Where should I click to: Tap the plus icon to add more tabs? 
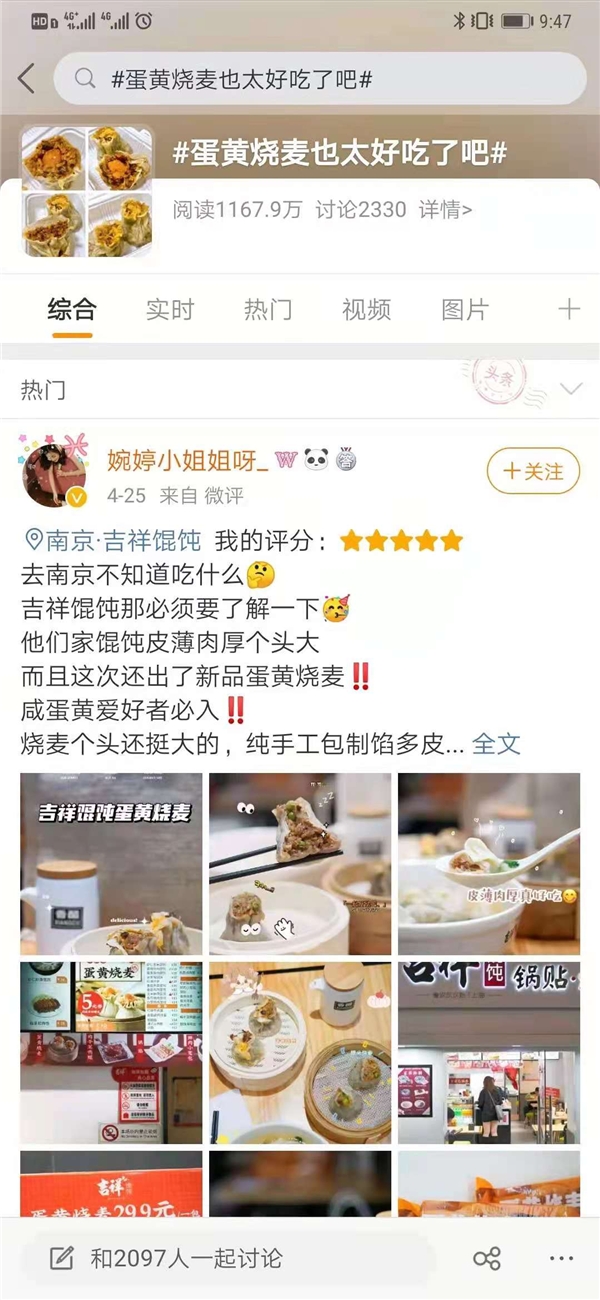(568, 309)
